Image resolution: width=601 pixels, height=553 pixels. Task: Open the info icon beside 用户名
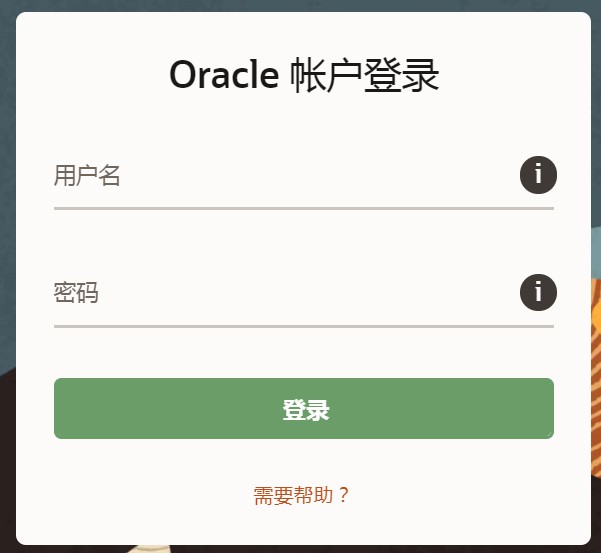pos(538,175)
